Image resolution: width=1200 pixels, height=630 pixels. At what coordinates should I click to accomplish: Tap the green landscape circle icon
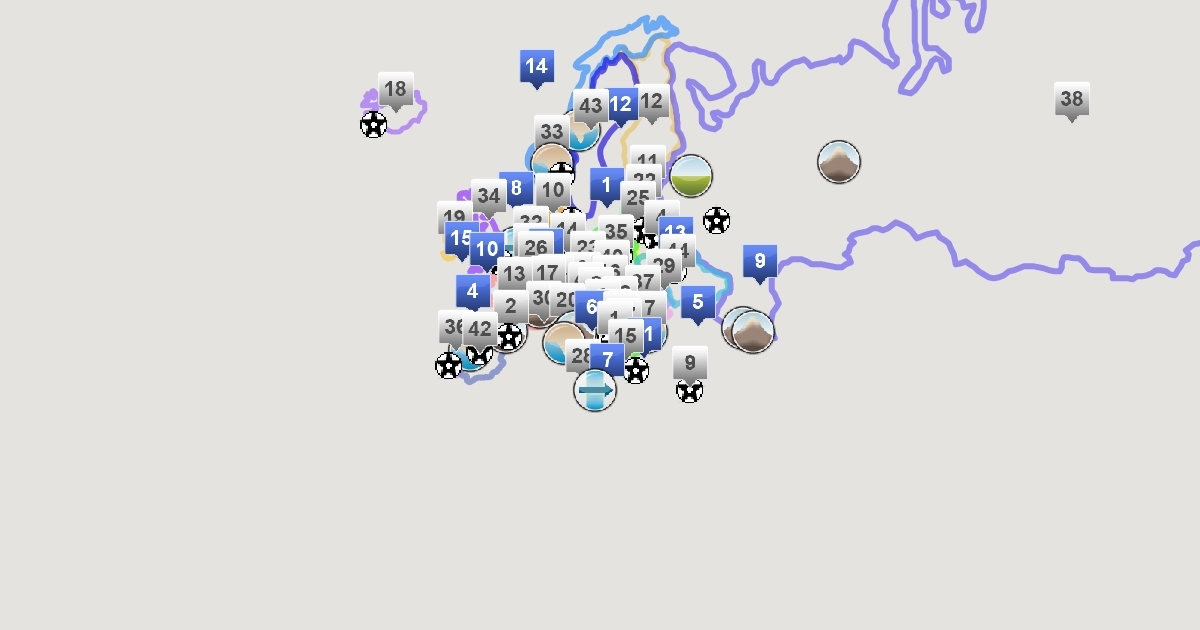tap(691, 176)
